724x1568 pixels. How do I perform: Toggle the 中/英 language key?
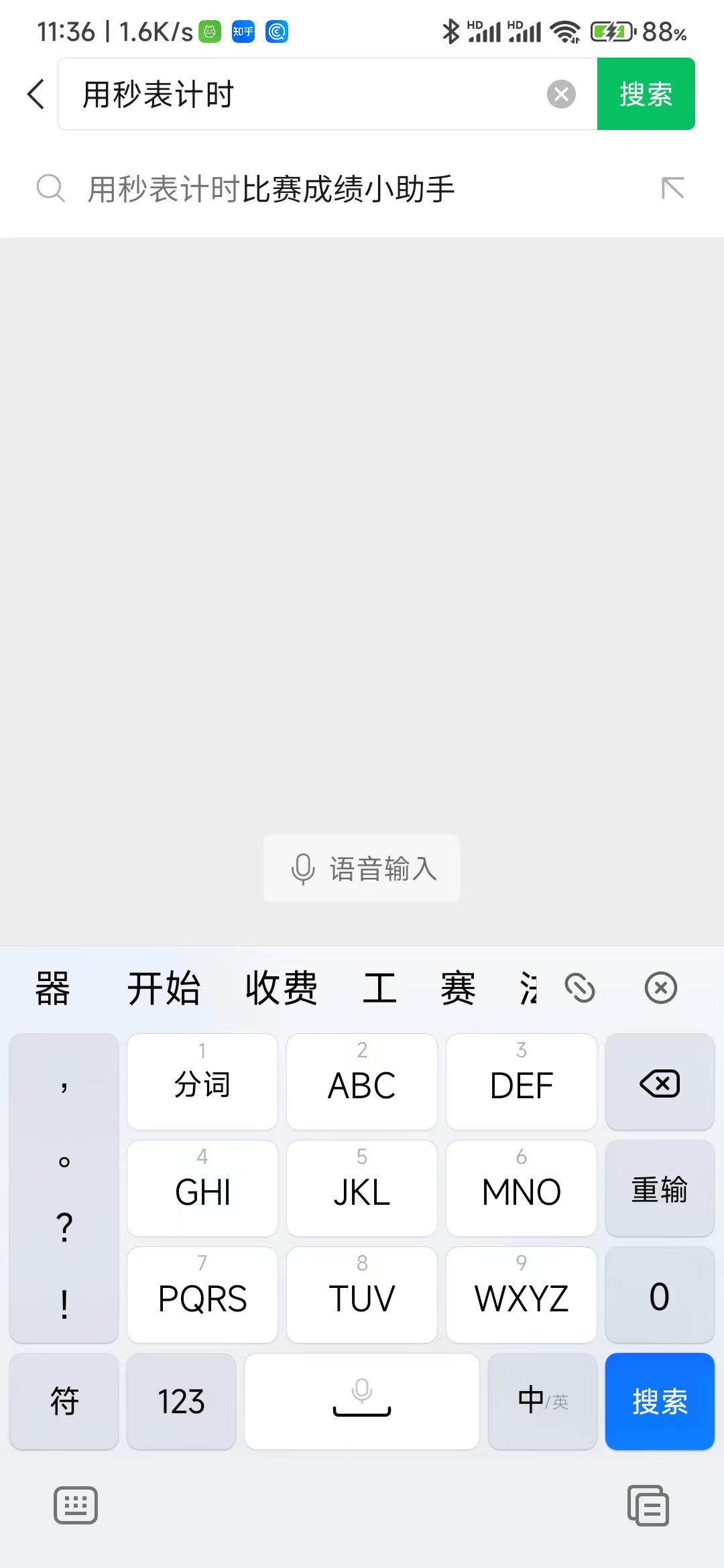coord(542,1401)
